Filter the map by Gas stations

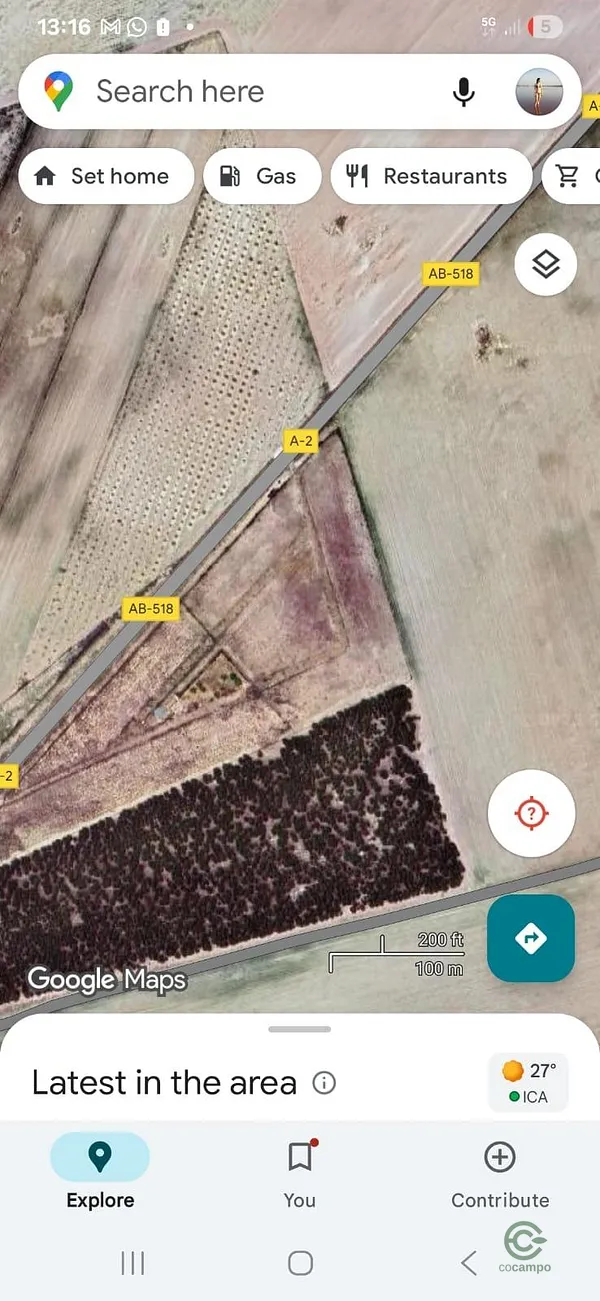coord(261,177)
